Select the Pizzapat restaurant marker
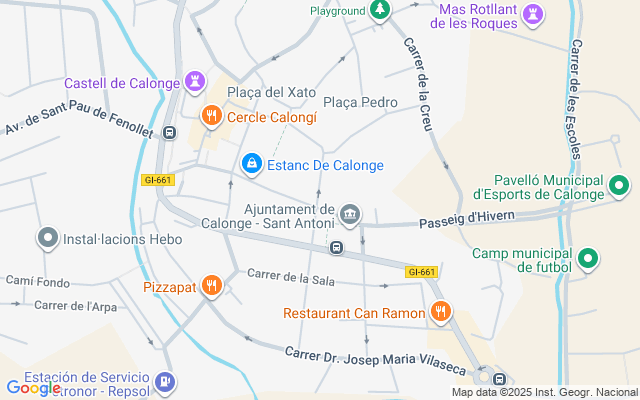Viewport: 640px width, 400px height. point(210,286)
